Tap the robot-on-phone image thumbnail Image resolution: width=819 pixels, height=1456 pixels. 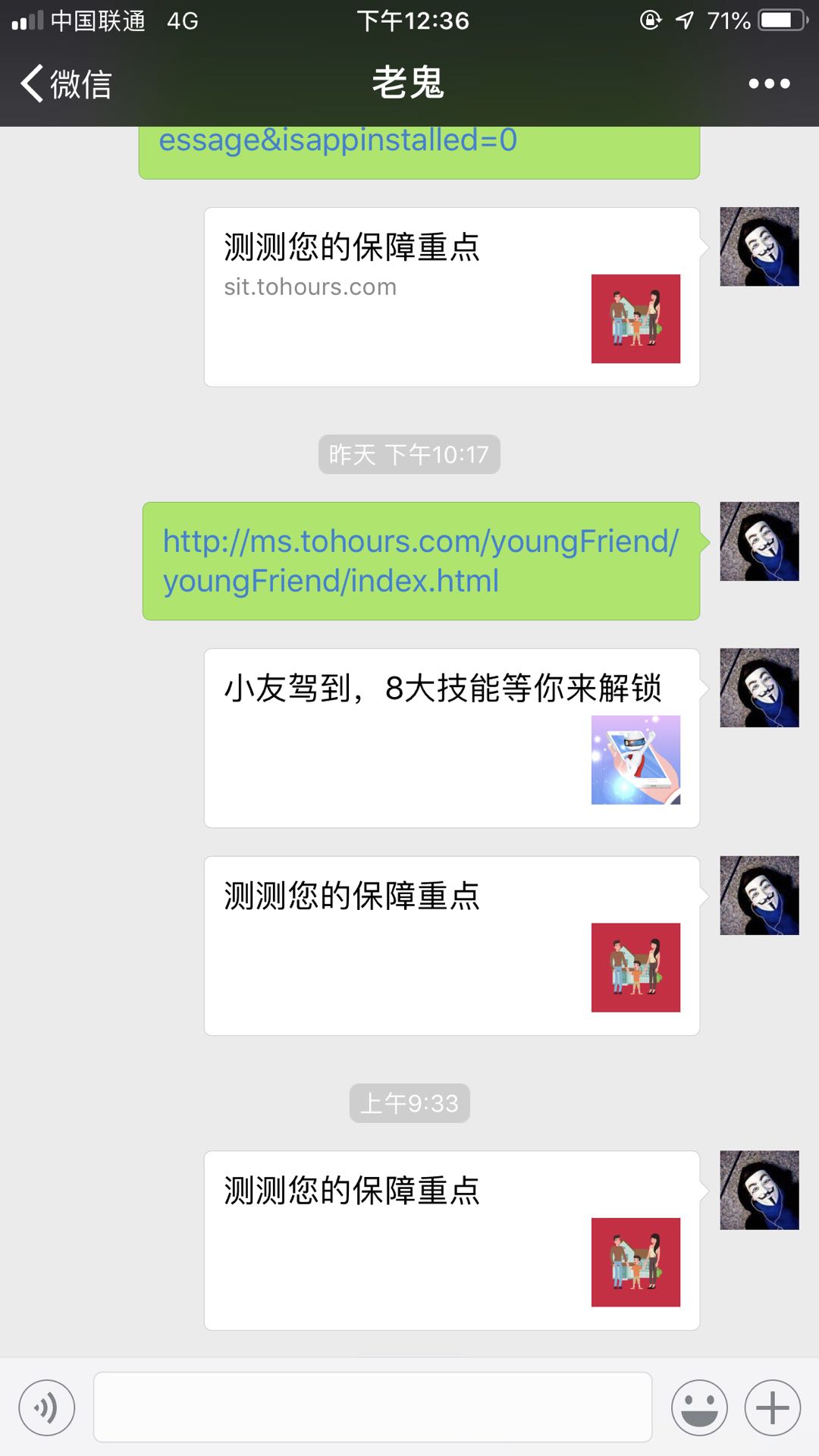[635, 761]
